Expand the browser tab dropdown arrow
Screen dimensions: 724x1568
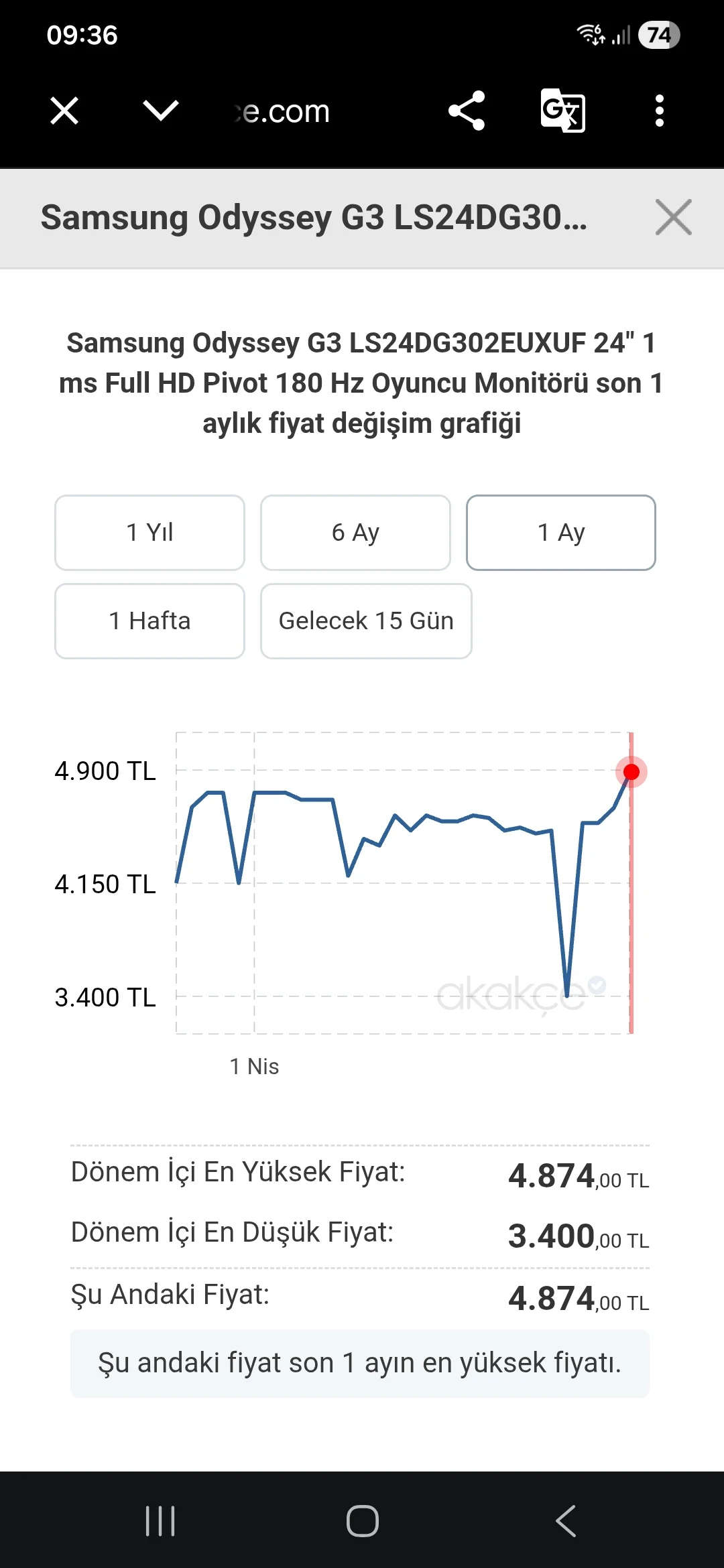(x=161, y=111)
